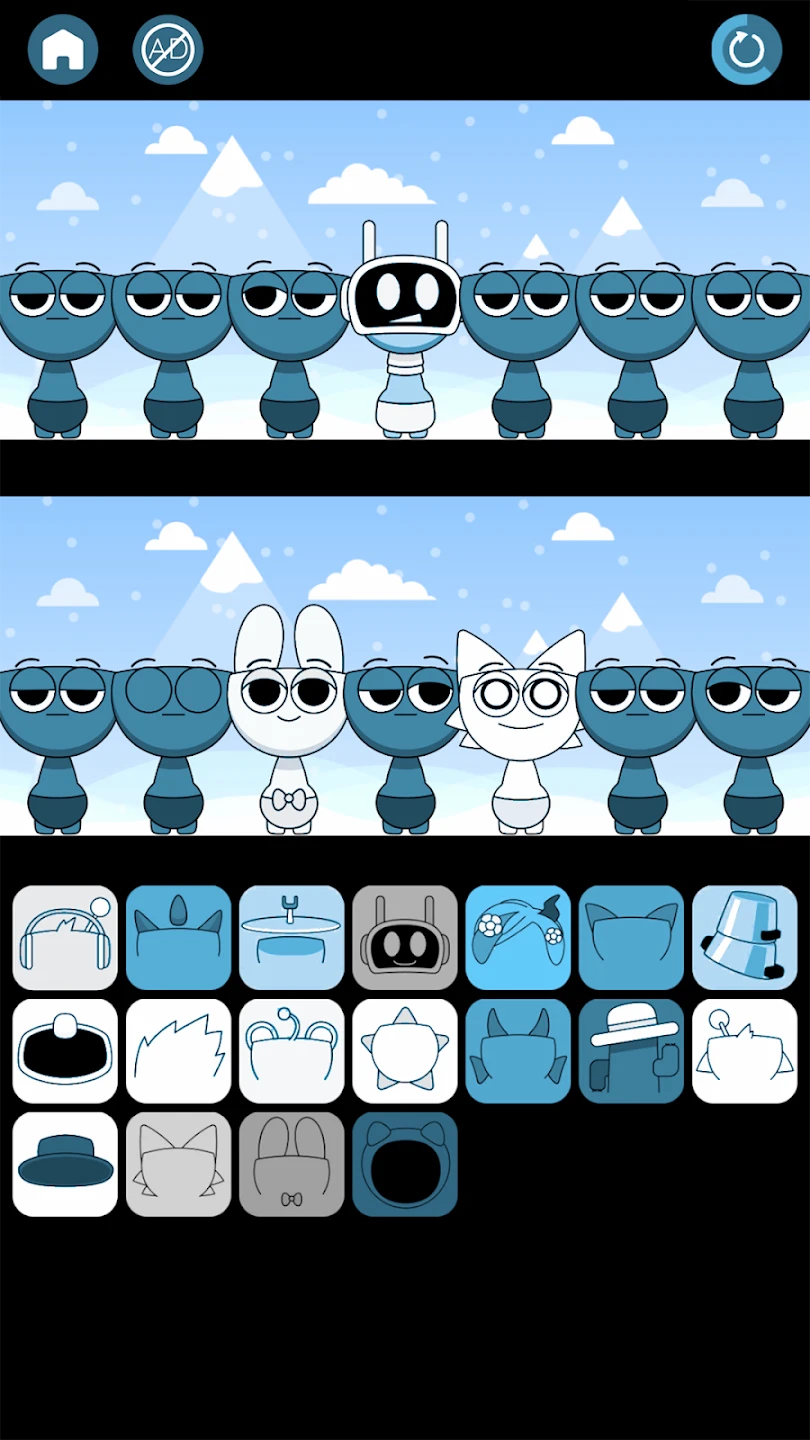Pick the spiky hair costume tile
The height and width of the screenshot is (1440, 810).
pos(178,1051)
